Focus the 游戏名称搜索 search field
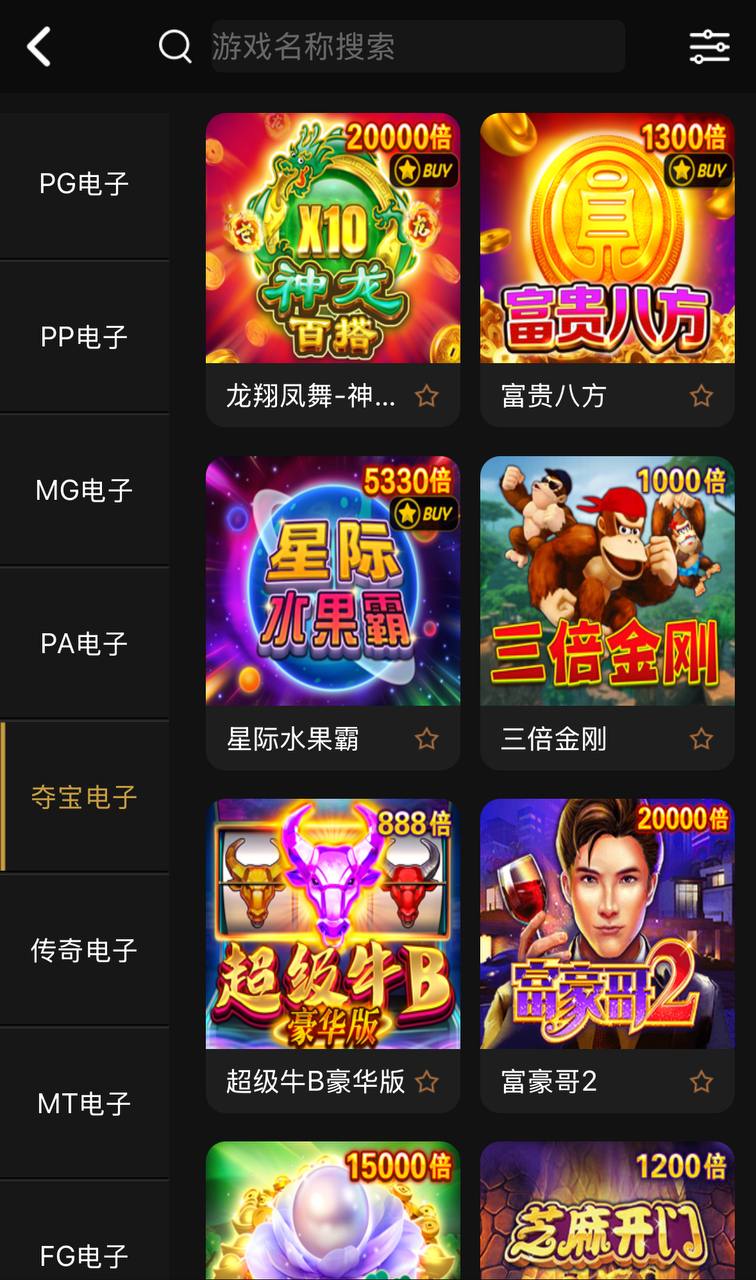This screenshot has height=1280, width=756. pyautogui.click(x=417, y=46)
